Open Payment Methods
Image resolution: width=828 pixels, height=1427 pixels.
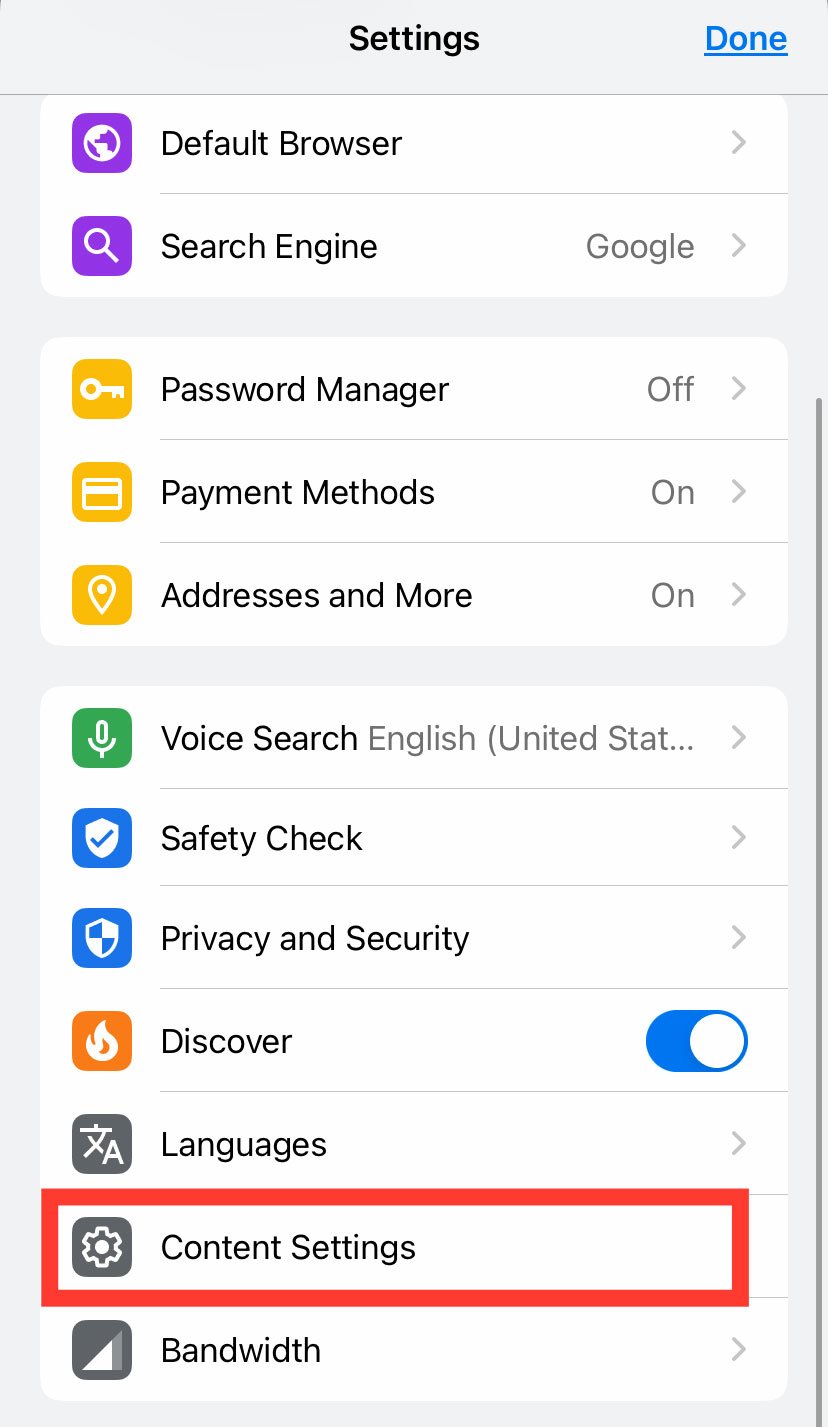[414, 492]
